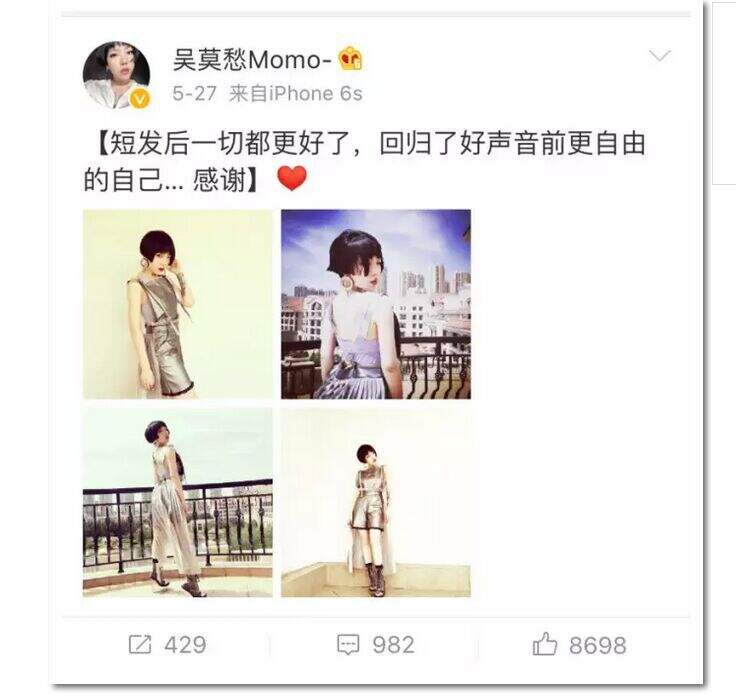Open the 982 comments
736x698 pixels.
pyautogui.click(x=375, y=645)
